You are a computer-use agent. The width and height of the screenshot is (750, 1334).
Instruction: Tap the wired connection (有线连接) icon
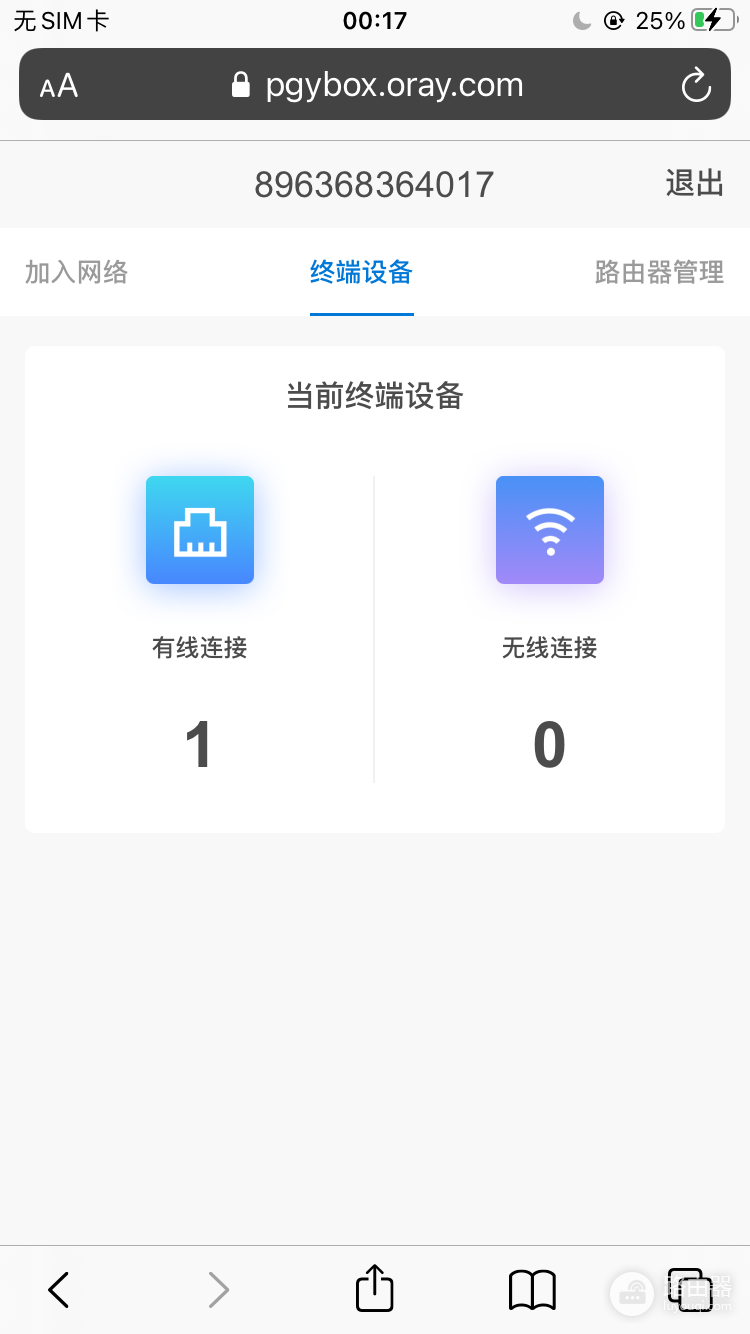199,530
